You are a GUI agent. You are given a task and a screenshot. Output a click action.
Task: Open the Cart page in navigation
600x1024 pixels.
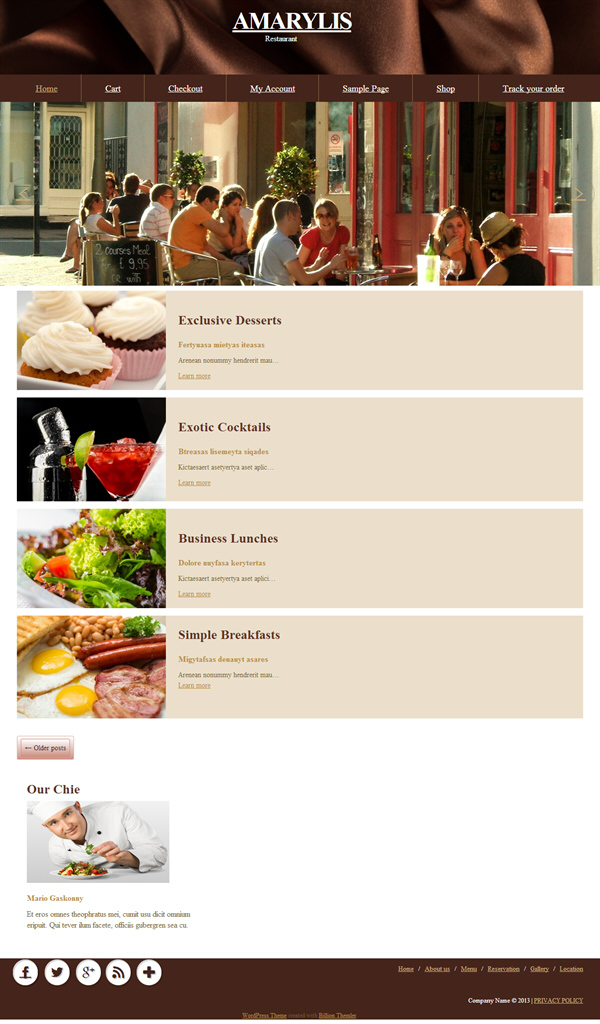pyautogui.click(x=113, y=89)
